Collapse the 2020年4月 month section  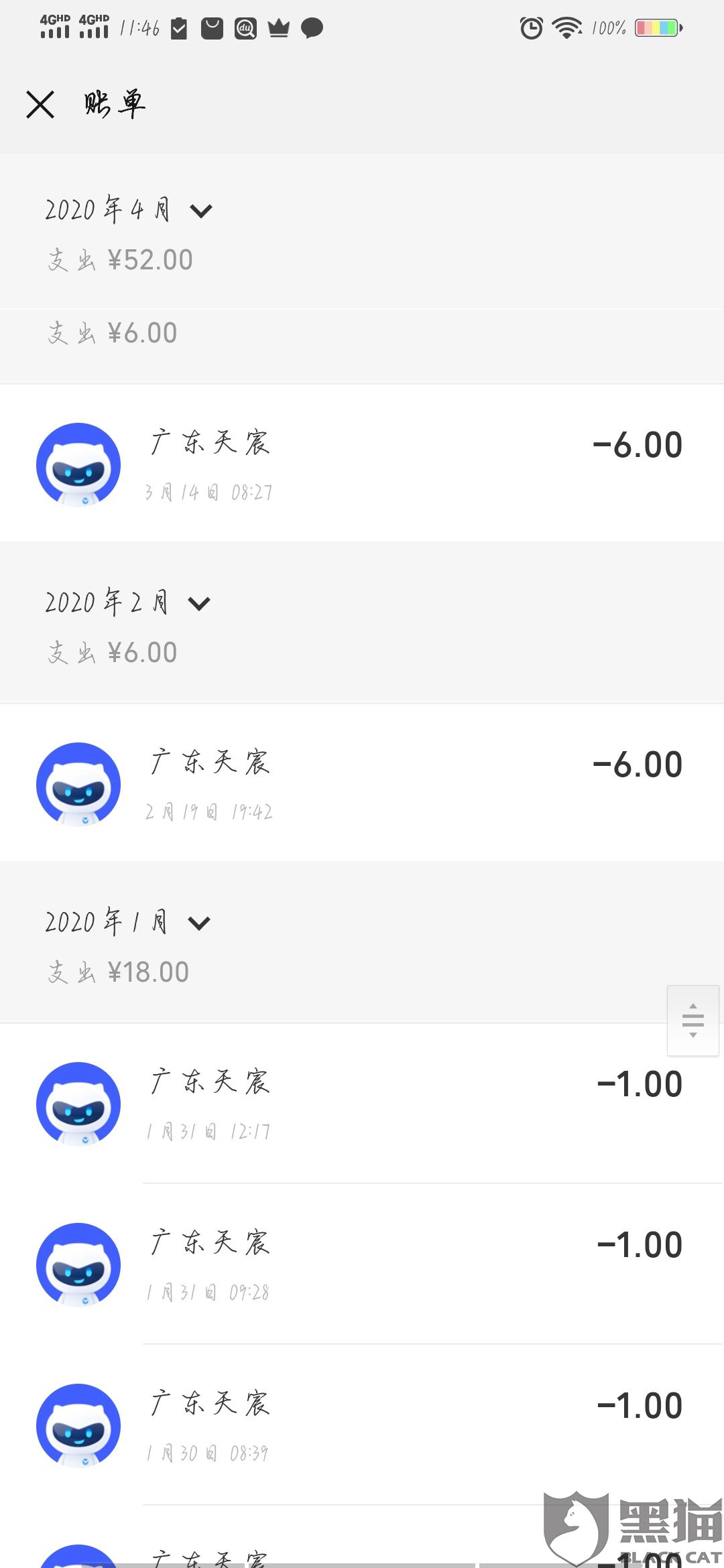point(201,210)
